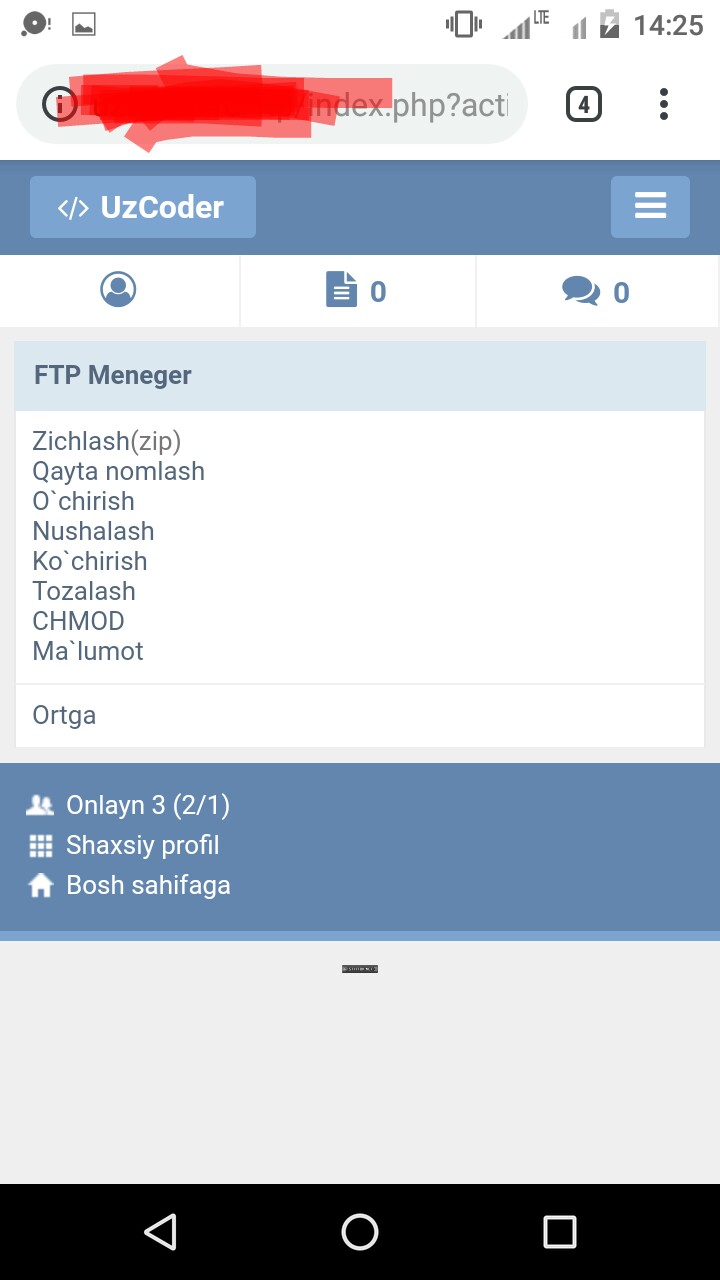Screen dimensions: 720x1280
Task: Go to Bosh sahifaga
Action: point(148,885)
